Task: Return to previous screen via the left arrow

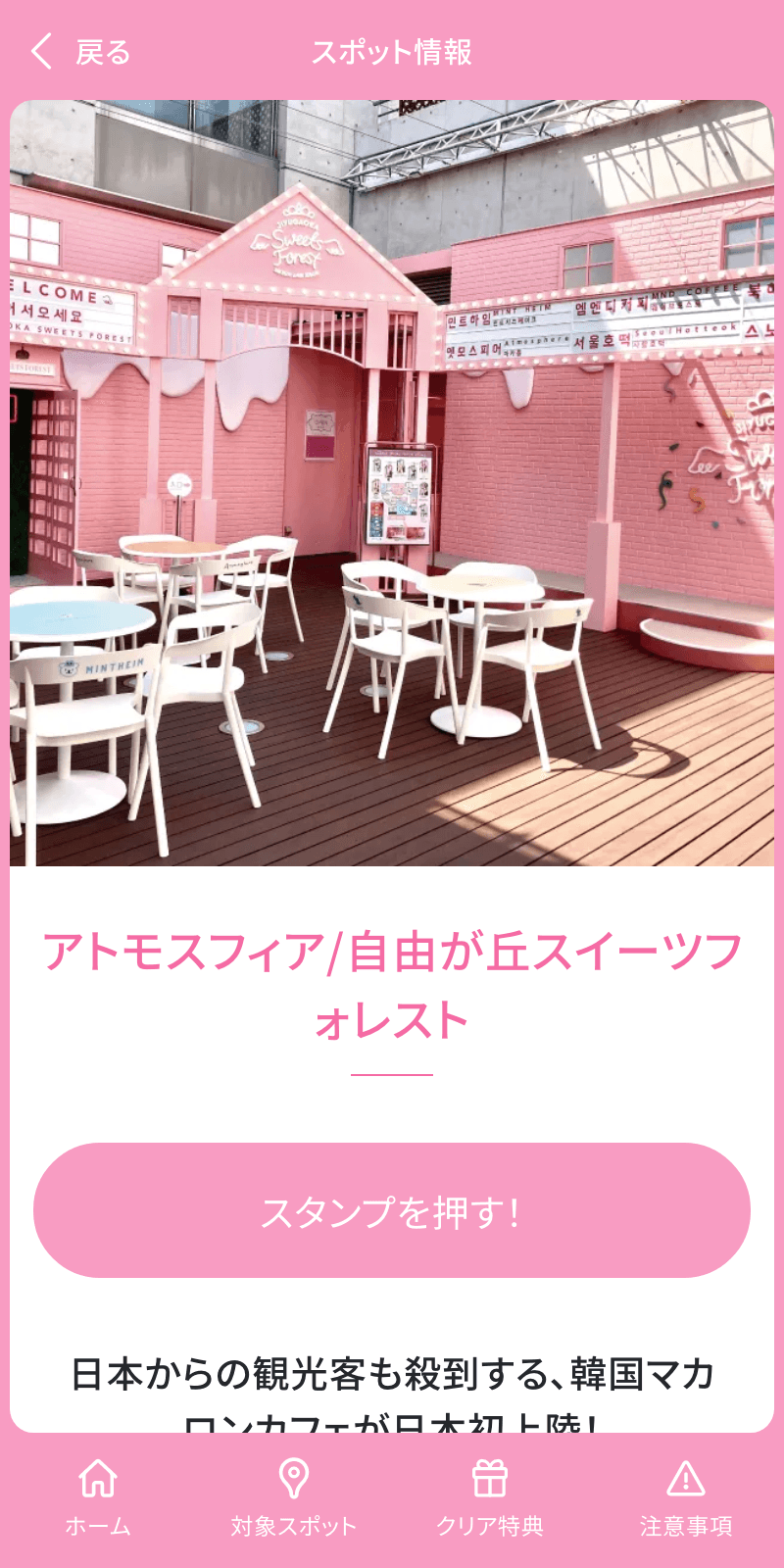Action: point(39,54)
